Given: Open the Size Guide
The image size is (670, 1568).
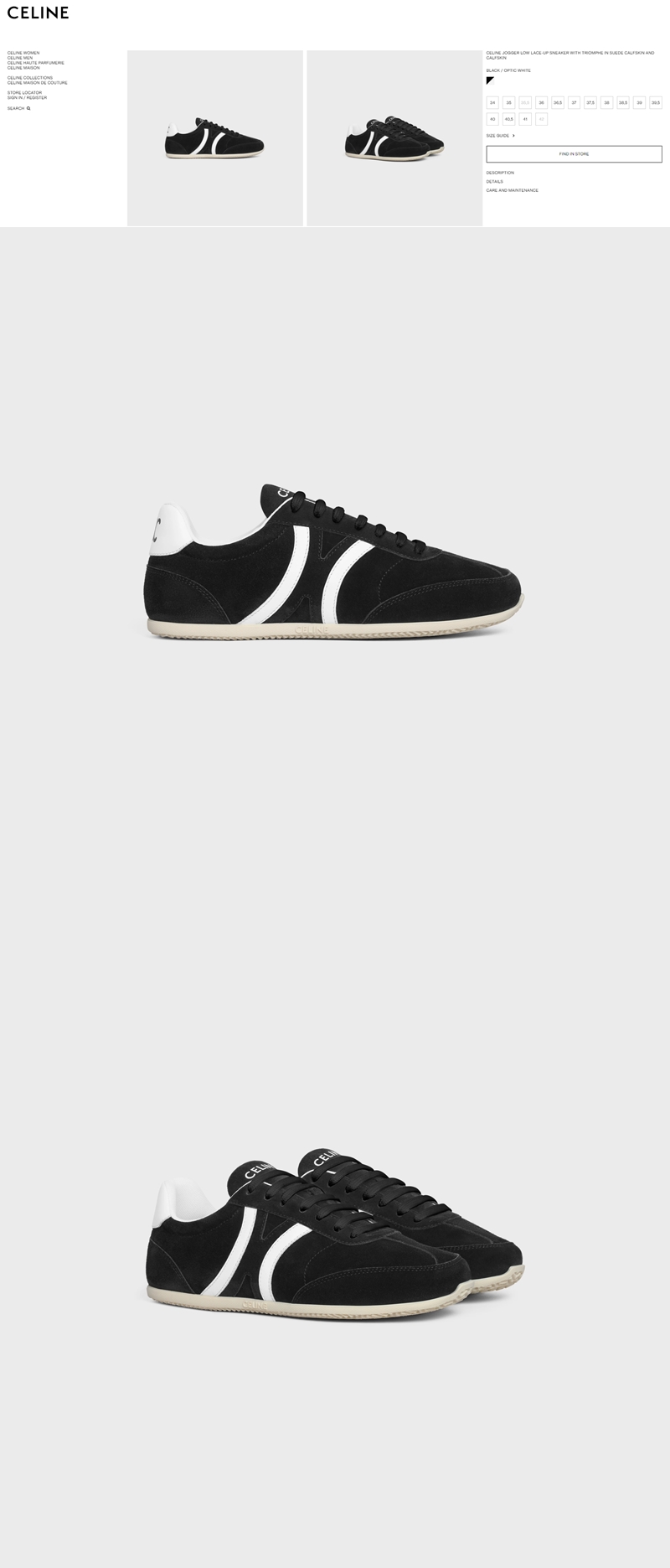Looking at the screenshot, I should click(x=500, y=136).
